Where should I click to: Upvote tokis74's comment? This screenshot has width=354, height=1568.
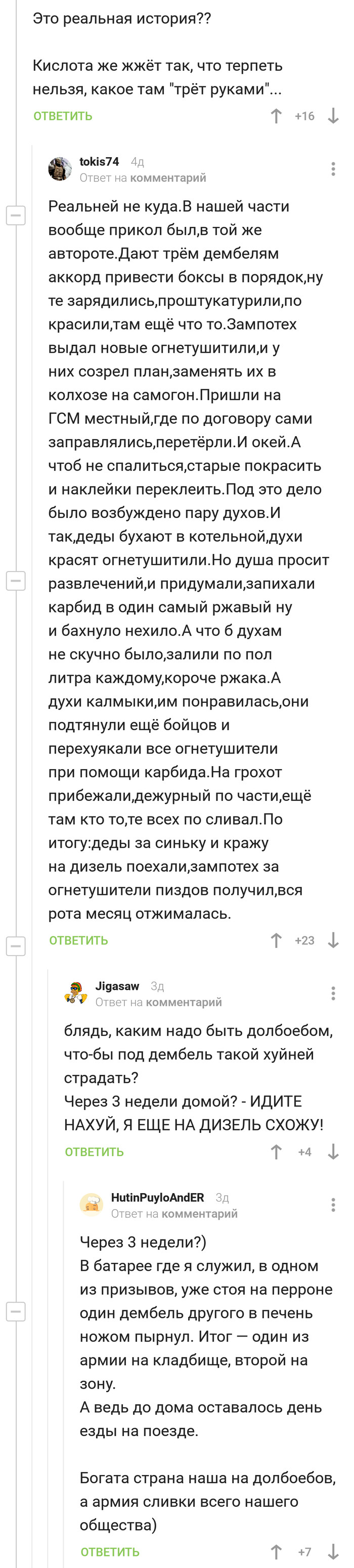[x=276, y=940]
